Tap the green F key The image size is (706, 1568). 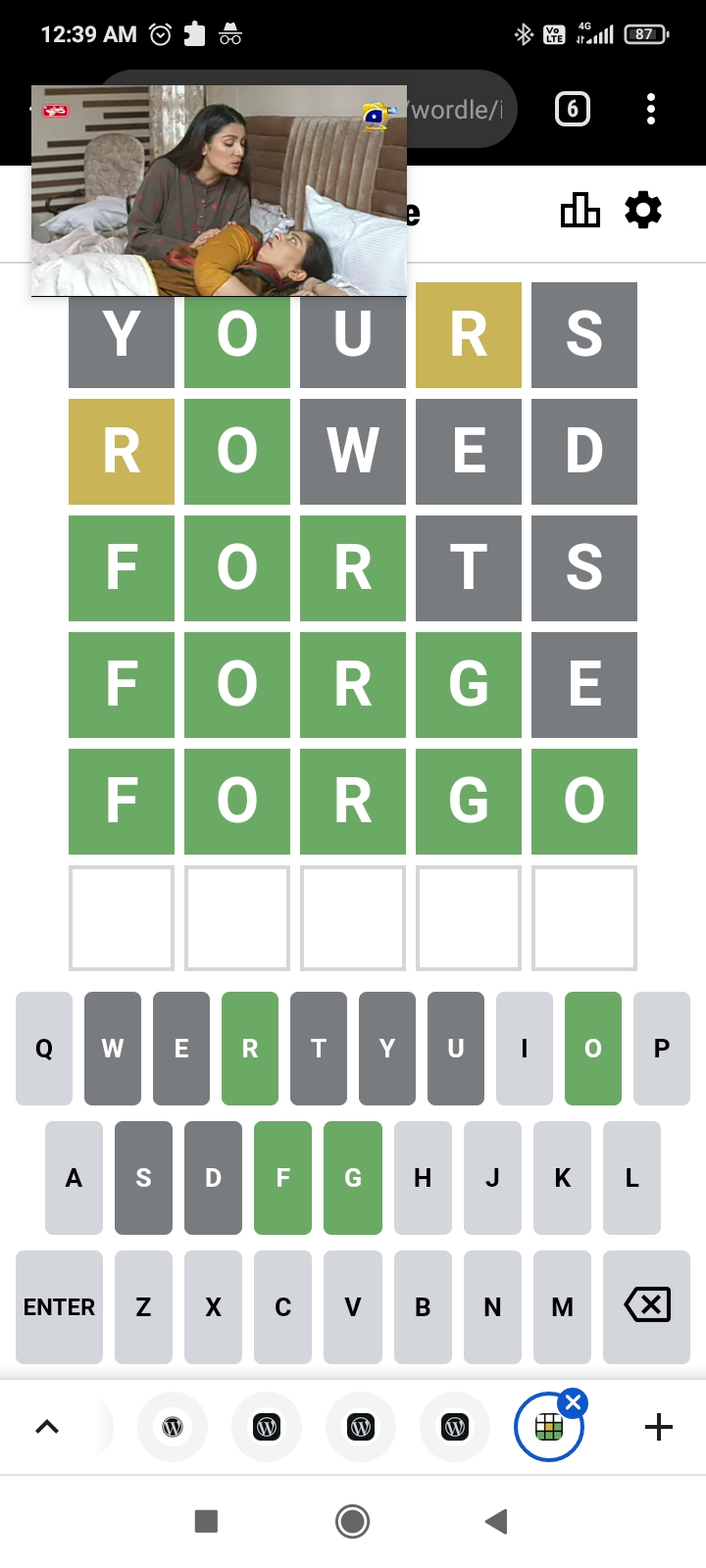coord(282,1178)
